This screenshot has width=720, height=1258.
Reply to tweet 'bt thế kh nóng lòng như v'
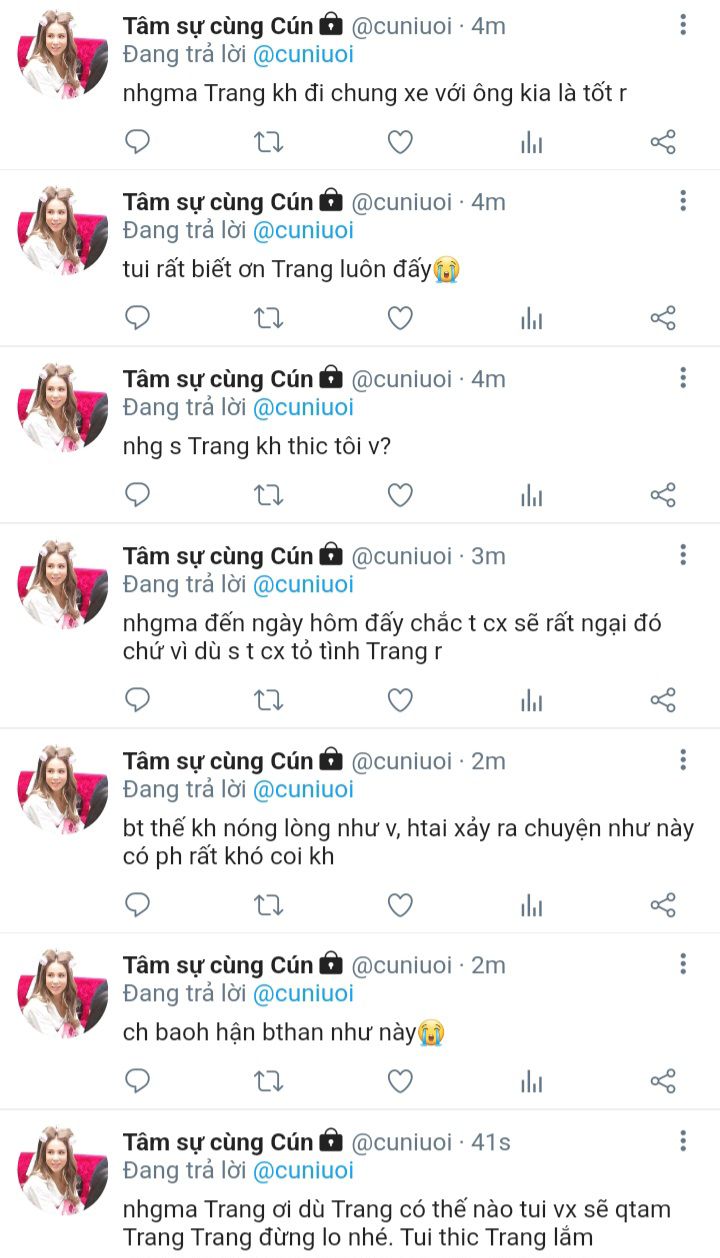137,906
